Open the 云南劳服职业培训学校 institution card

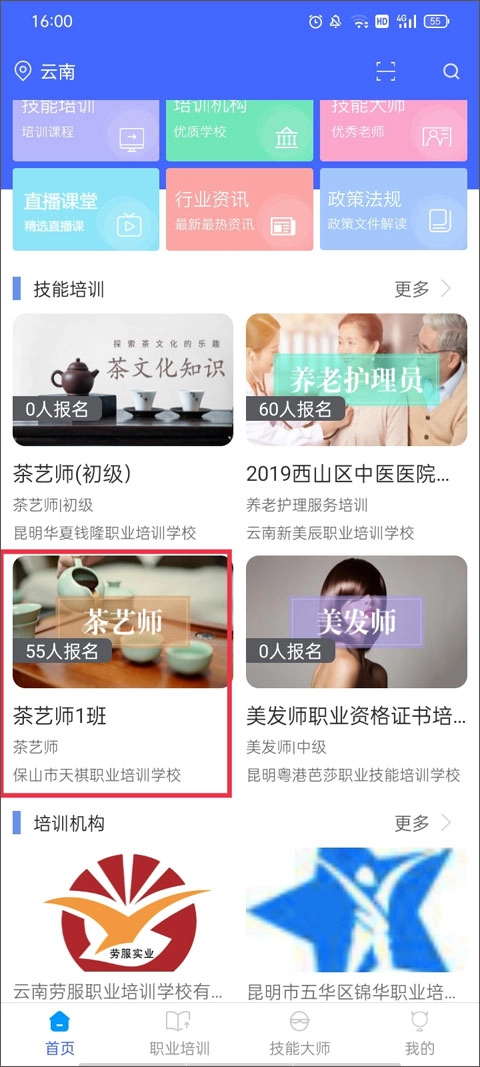pos(123,924)
